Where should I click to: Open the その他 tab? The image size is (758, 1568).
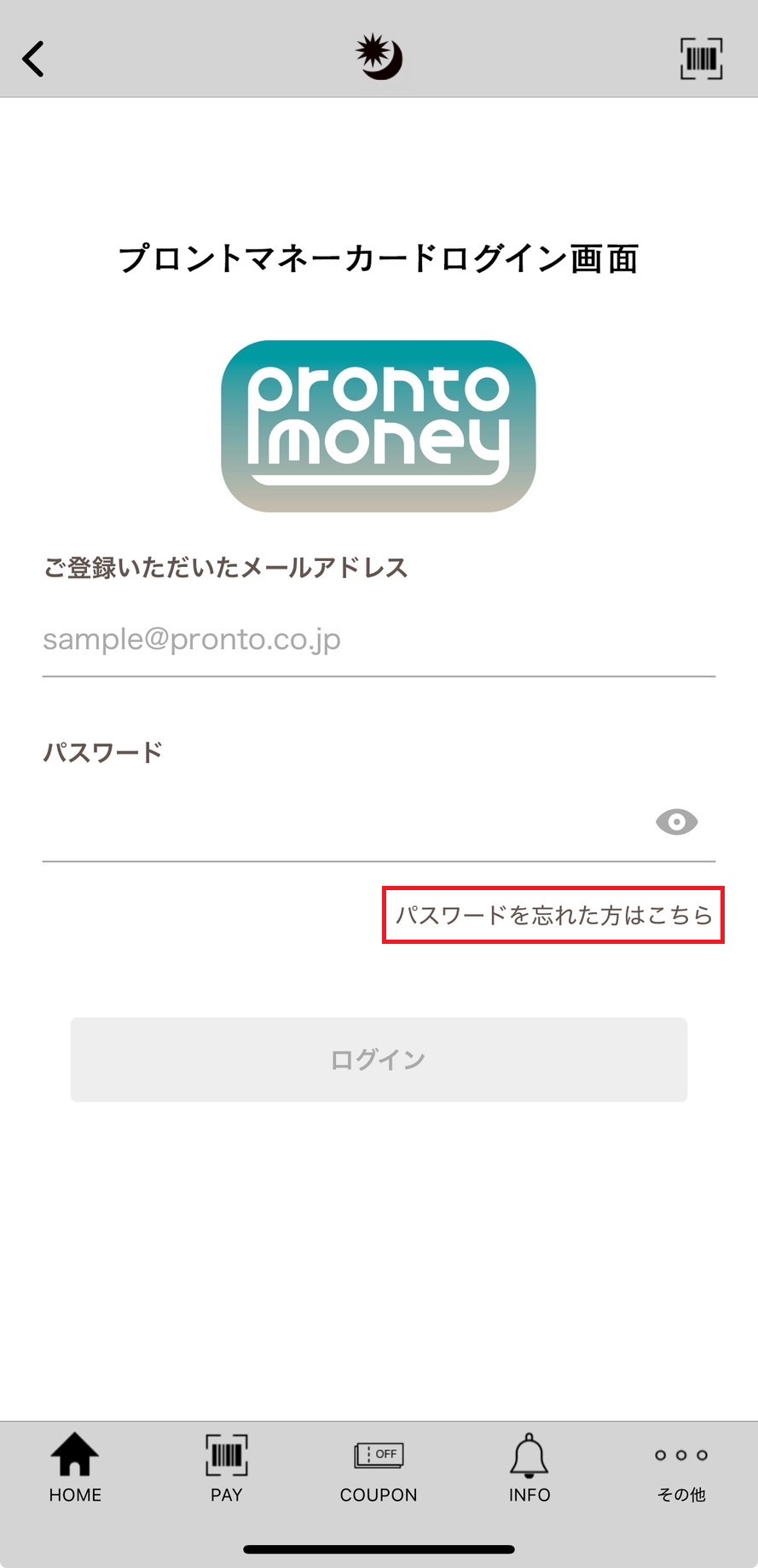point(680,1468)
